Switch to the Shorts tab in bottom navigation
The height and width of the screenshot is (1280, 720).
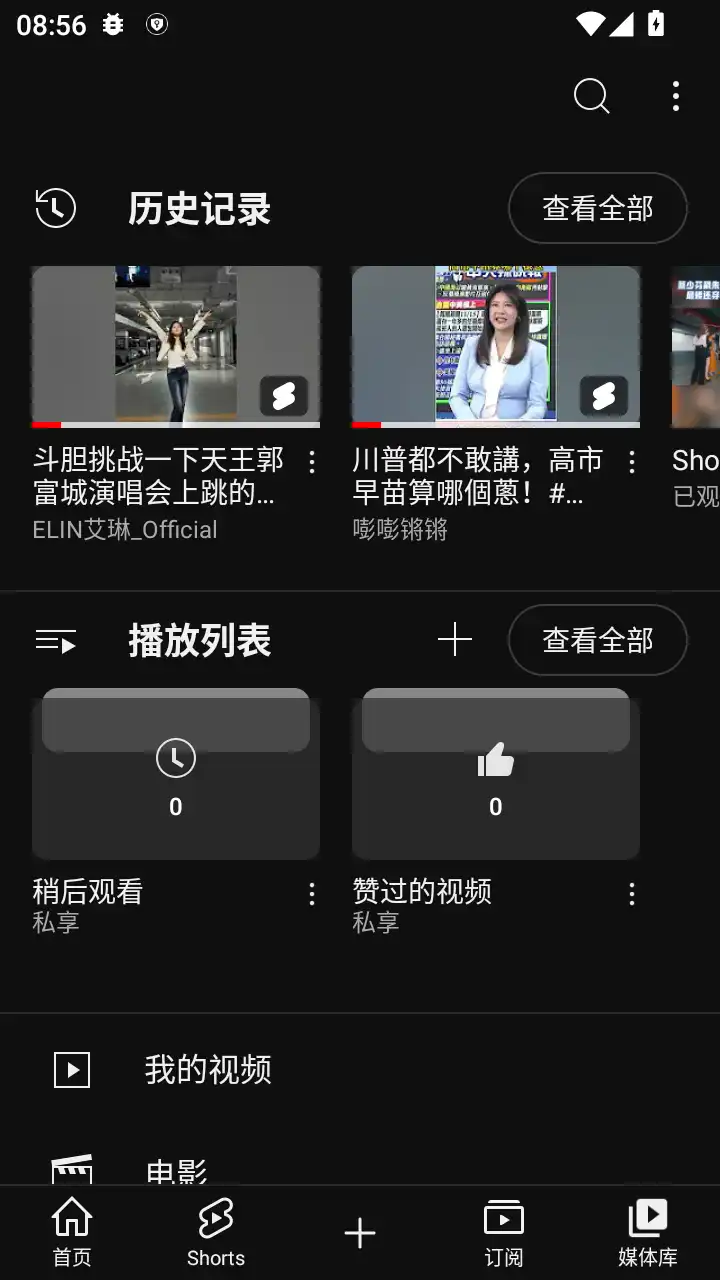click(x=215, y=1232)
